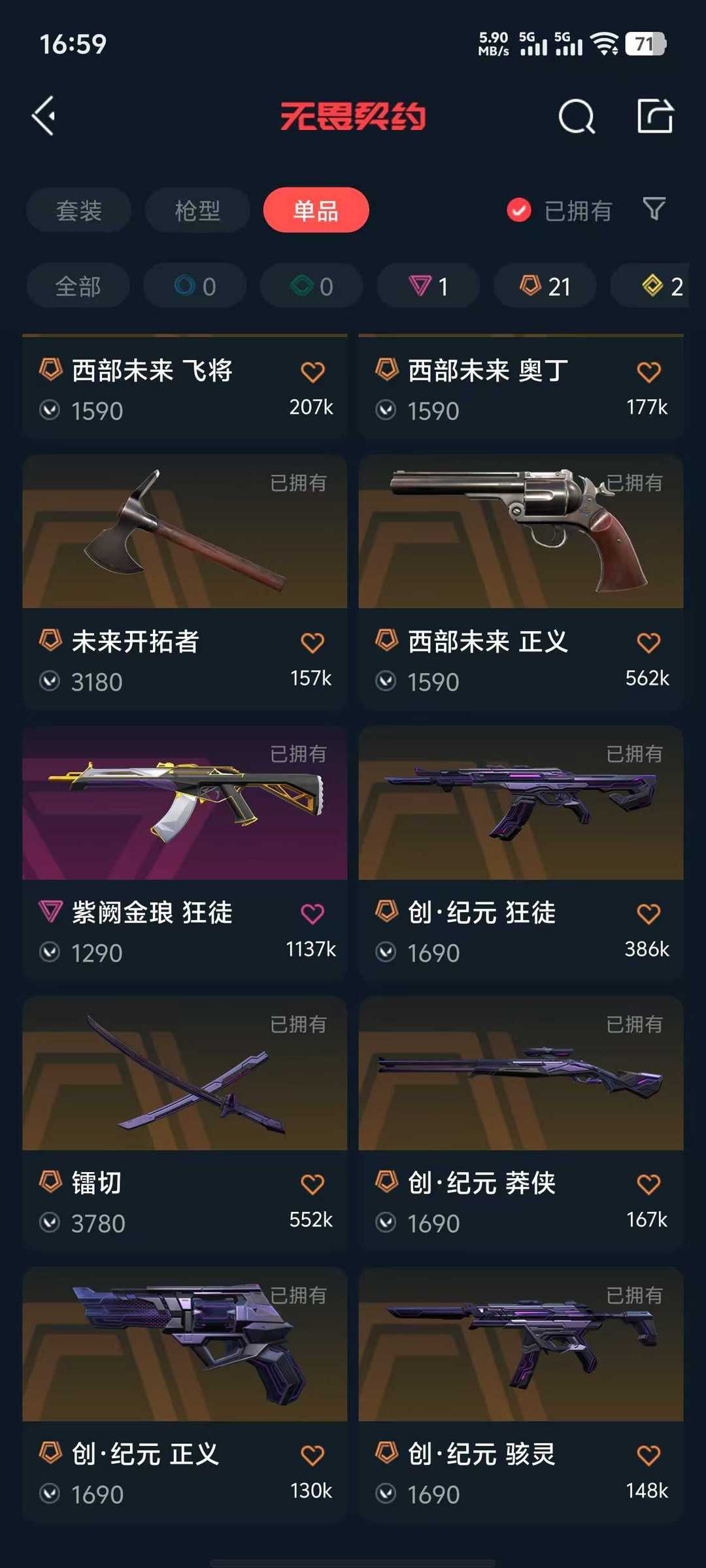Share this page via the share icon
This screenshot has width=706, height=1568.
(655, 116)
